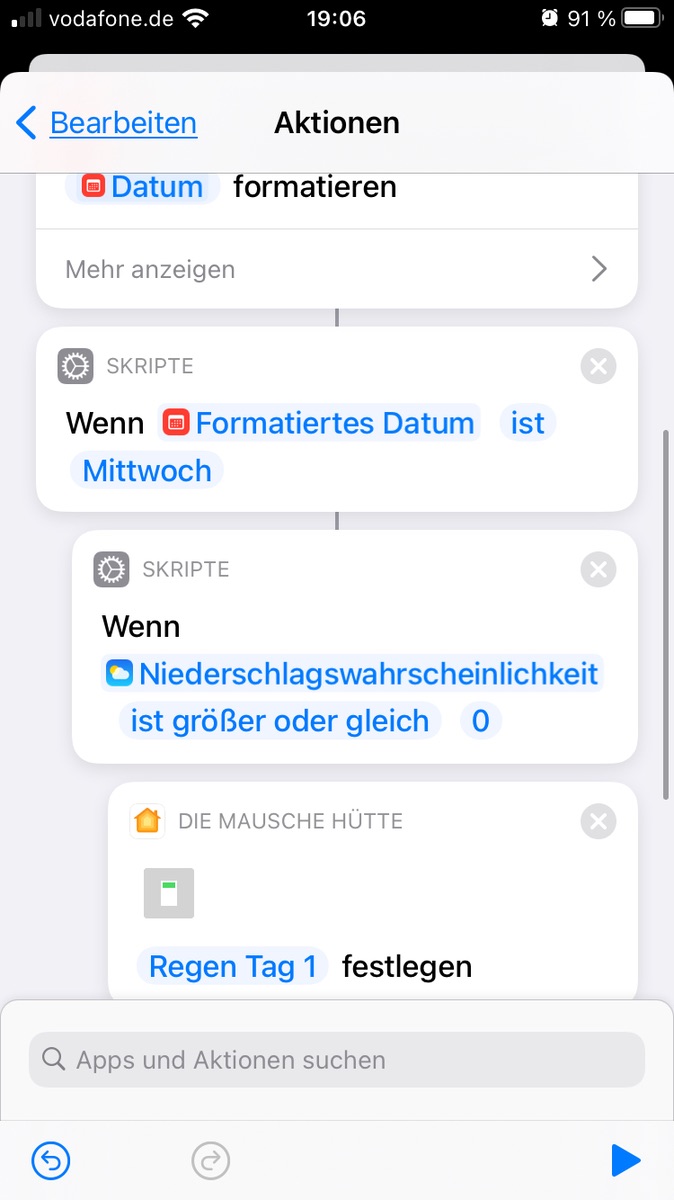This screenshot has width=674, height=1200.
Task: Remove the Formatiertes Datum condition action
Action: point(598,367)
